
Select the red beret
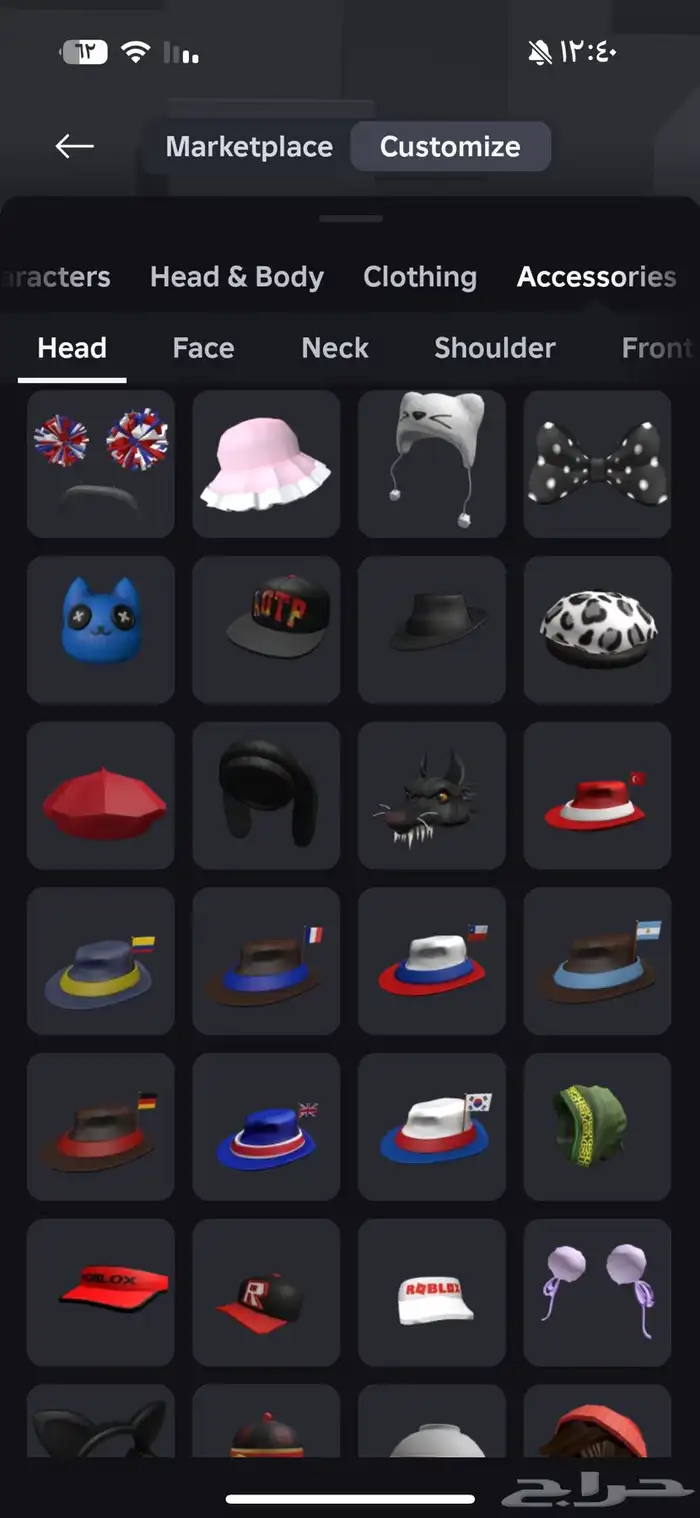pos(101,796)
